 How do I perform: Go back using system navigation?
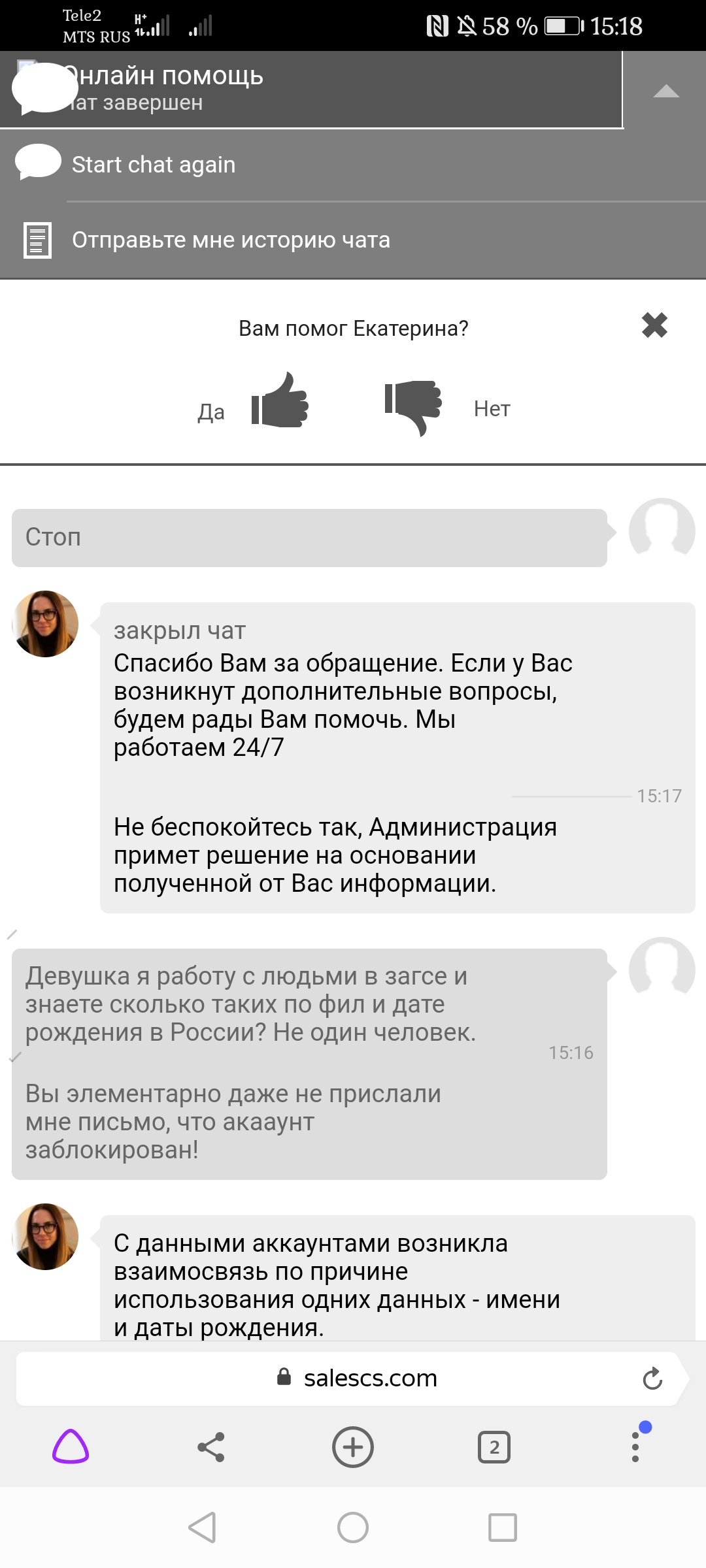click(202, 1527)
